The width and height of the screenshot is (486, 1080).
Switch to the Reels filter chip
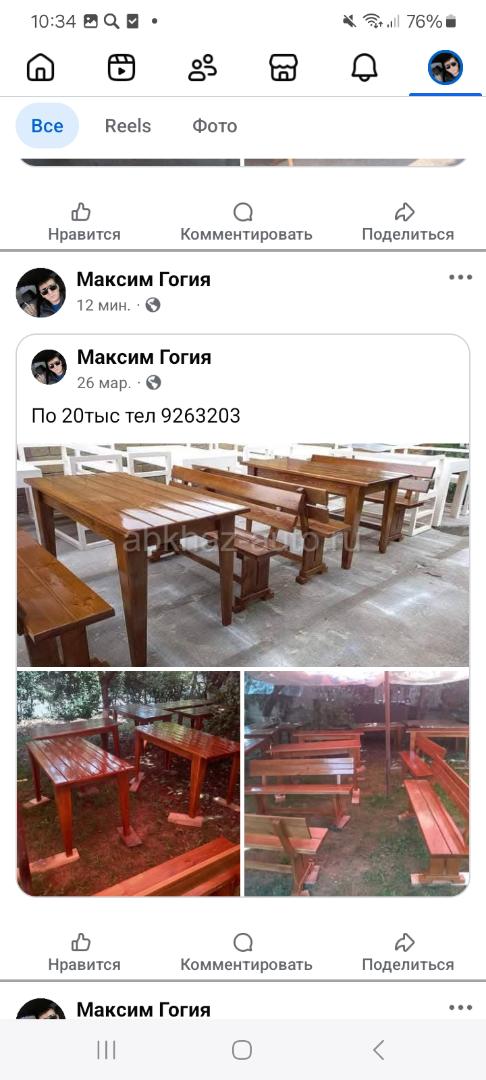coord(128,126)
